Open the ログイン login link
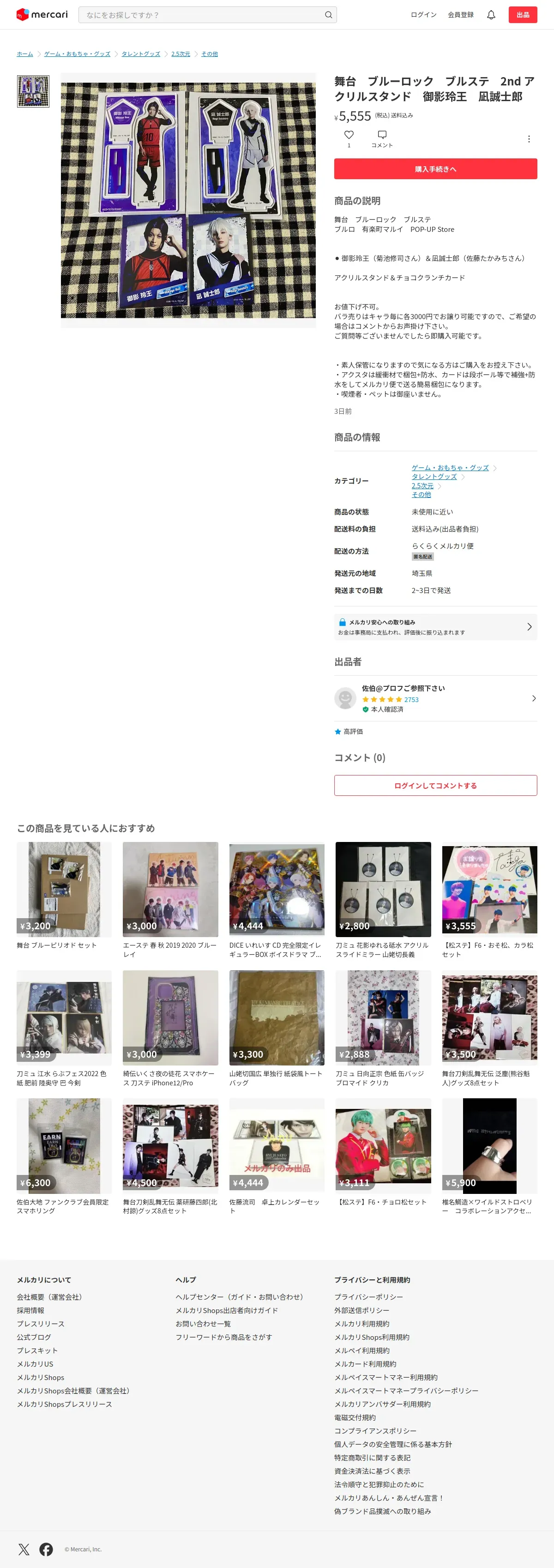This screenshot has width=554, height=1568. (x=423, y=15)
